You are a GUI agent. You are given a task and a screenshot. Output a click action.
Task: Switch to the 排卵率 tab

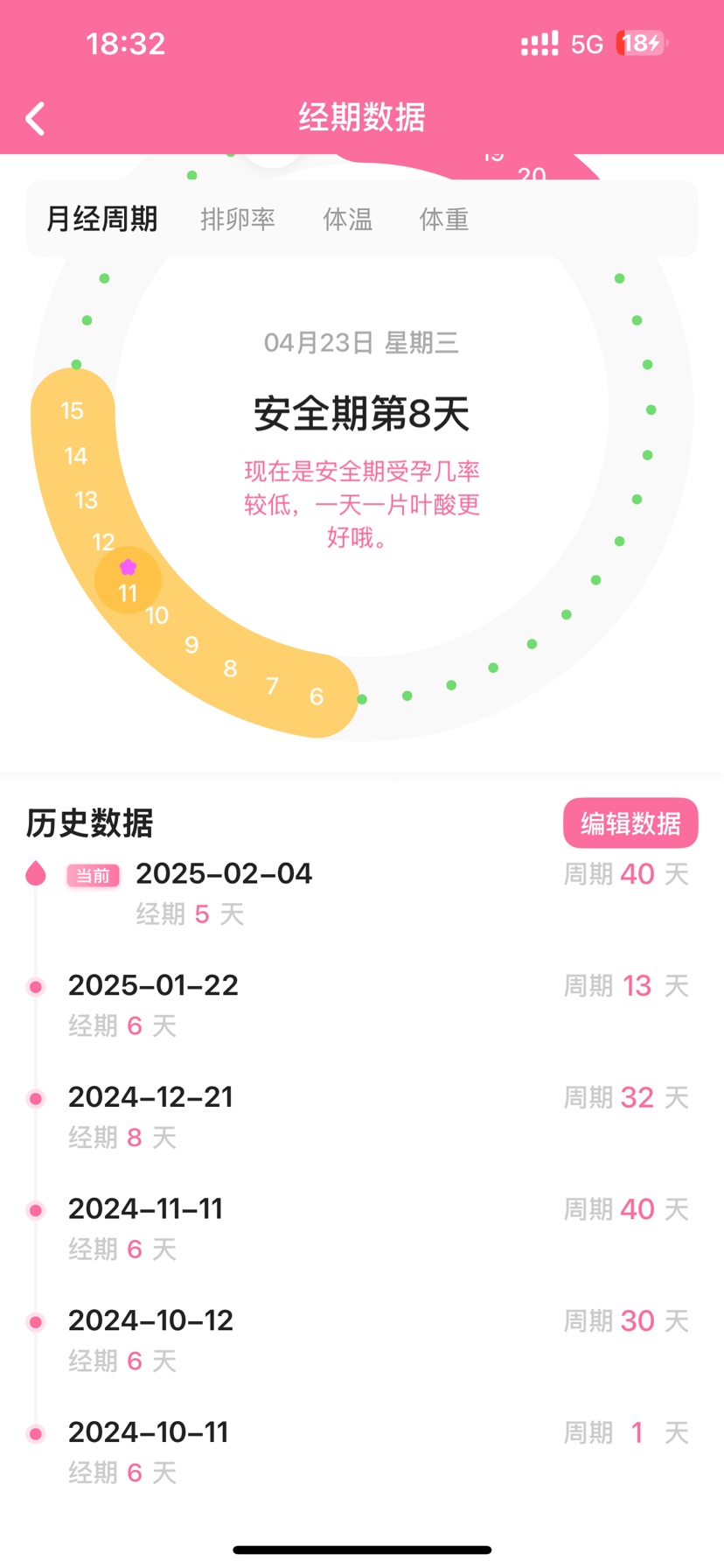(x=238, y=219)
